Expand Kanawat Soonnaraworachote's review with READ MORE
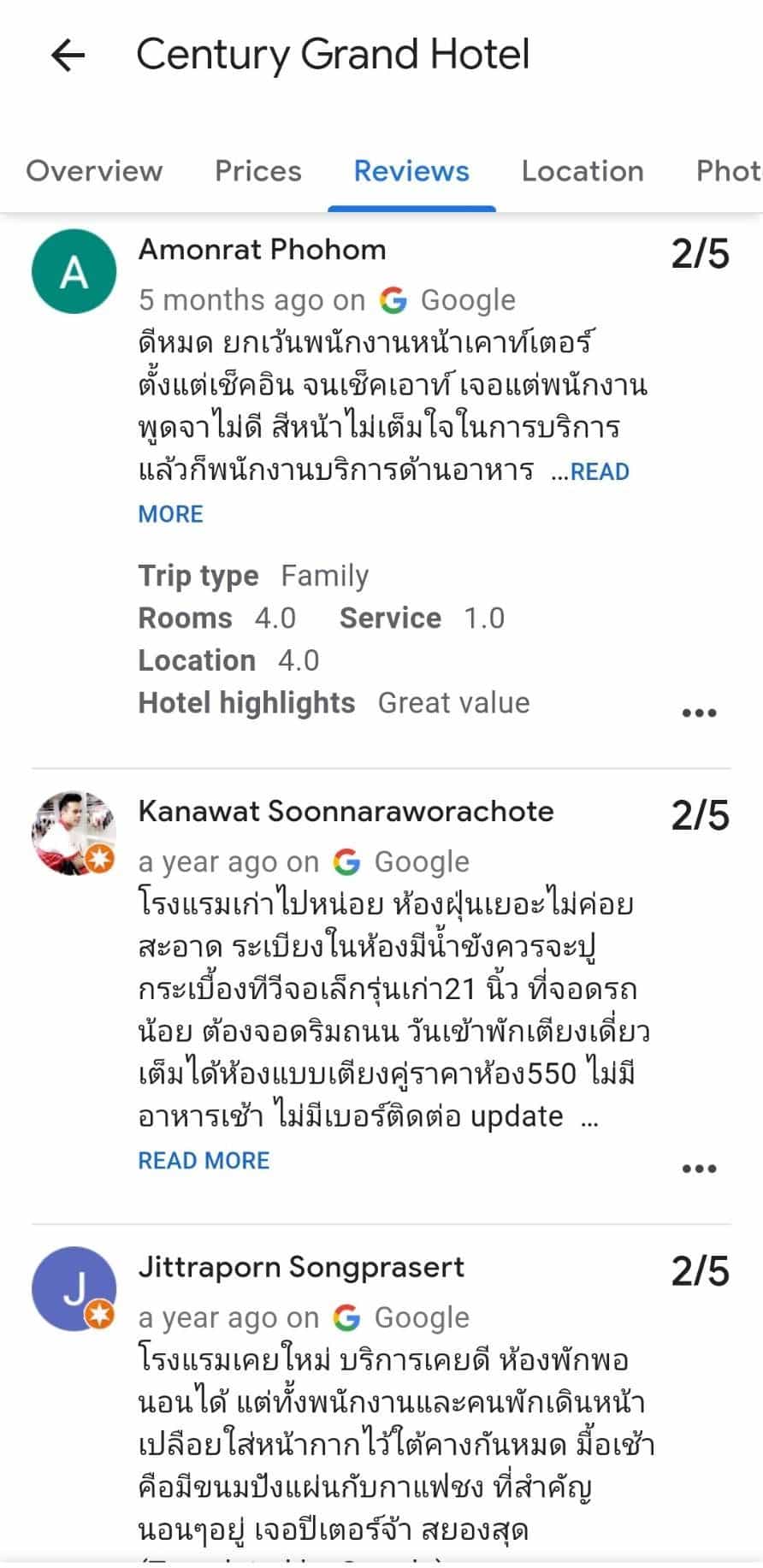 pos(204,1161)
